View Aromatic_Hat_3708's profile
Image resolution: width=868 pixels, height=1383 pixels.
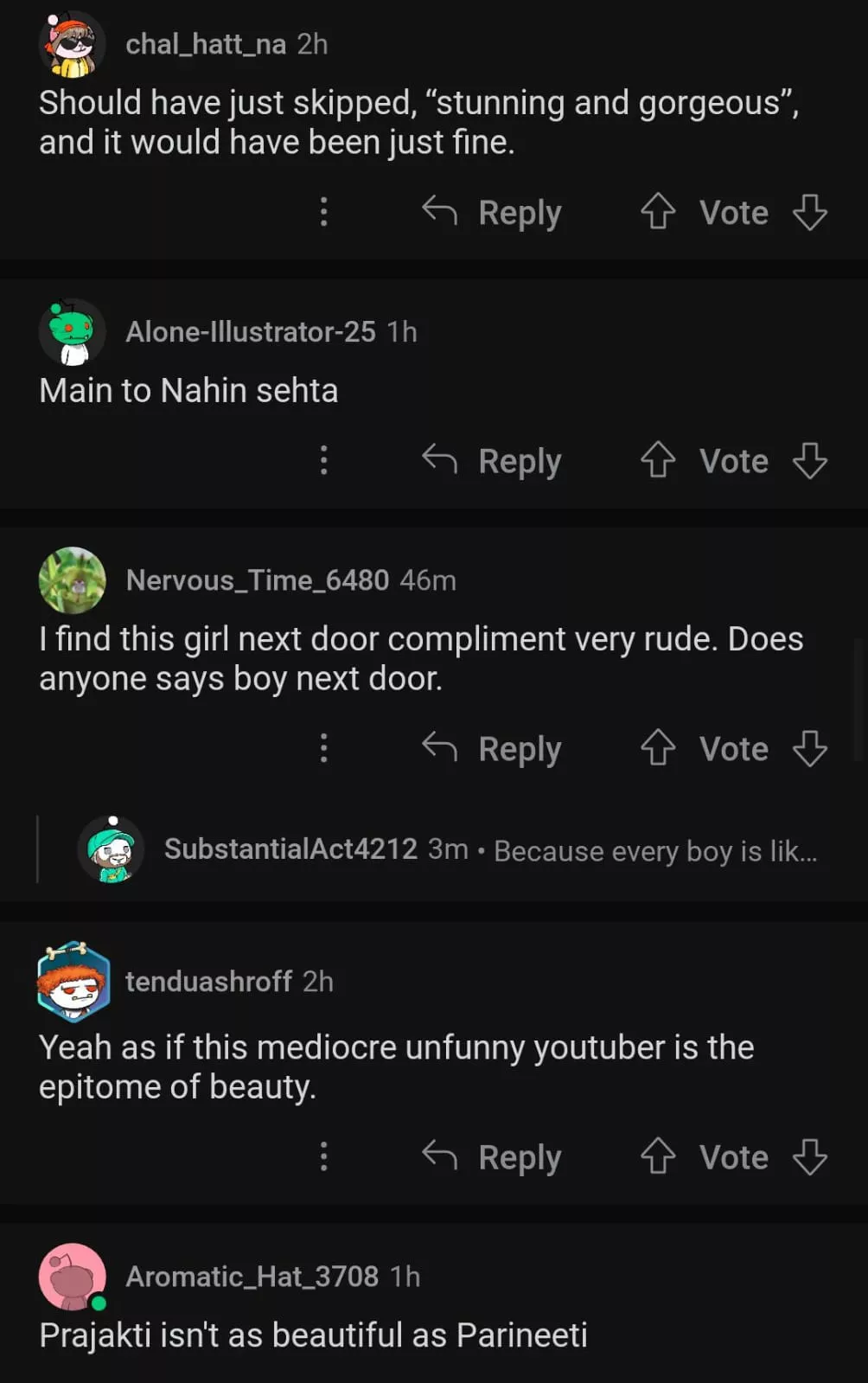(x=252, y=1277)
